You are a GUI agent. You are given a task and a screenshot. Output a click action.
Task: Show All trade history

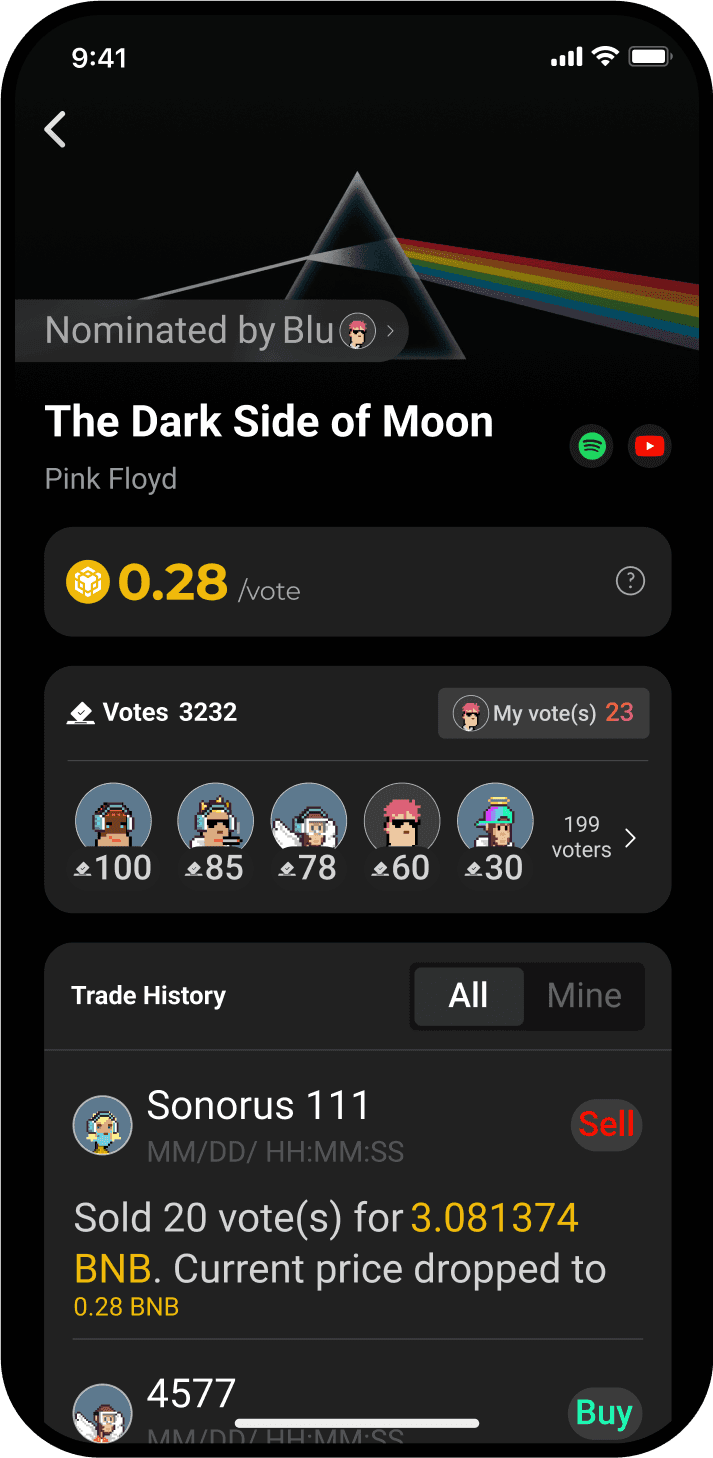(x=469, y=996)
